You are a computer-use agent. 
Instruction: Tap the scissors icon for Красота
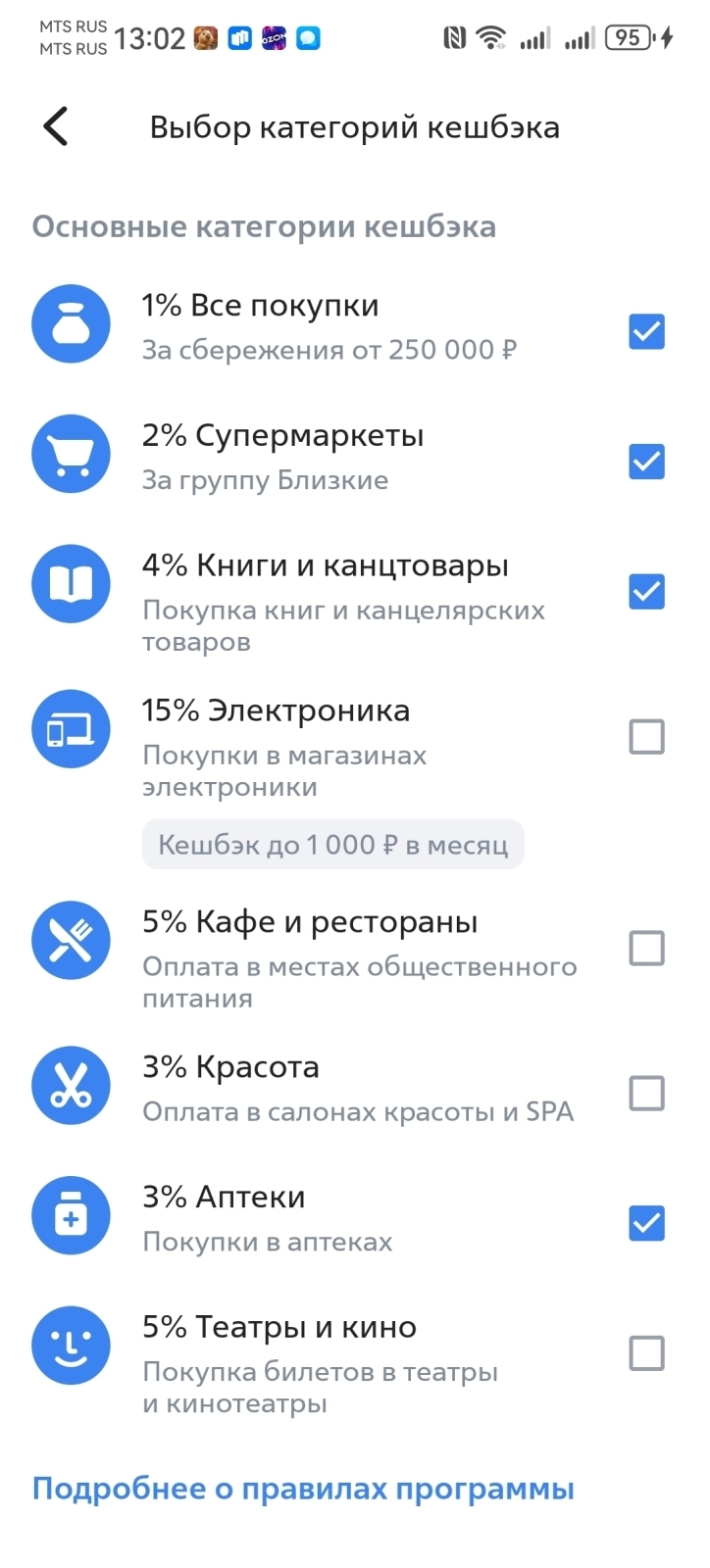[71, 1085]
